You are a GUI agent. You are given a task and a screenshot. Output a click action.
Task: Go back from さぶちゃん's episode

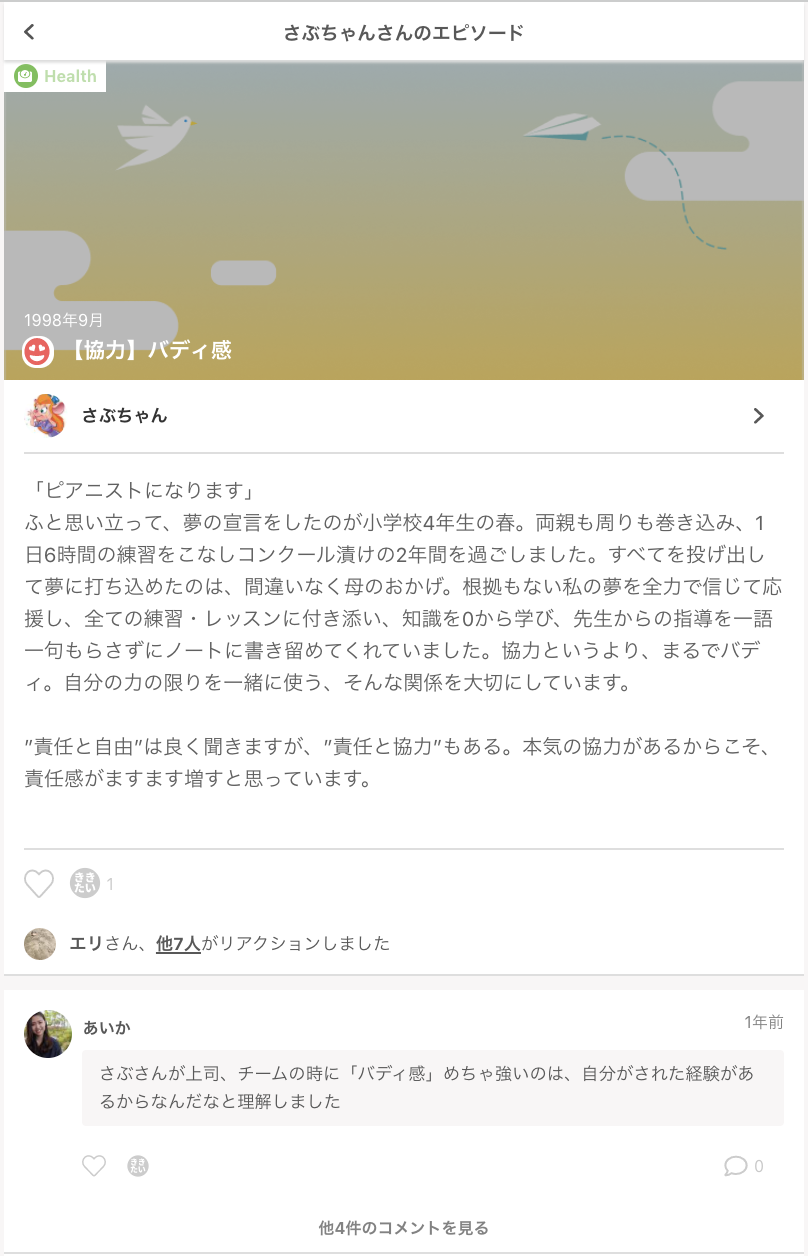29,32
